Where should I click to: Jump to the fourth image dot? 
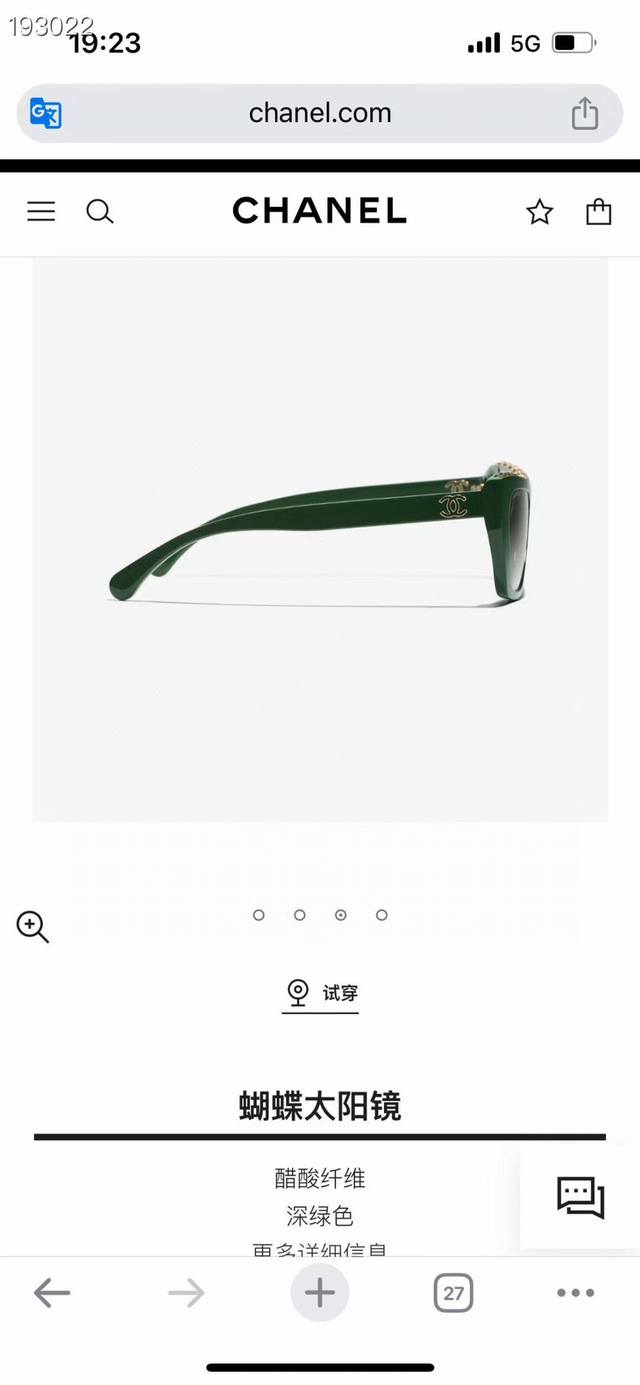click(382, 915)
